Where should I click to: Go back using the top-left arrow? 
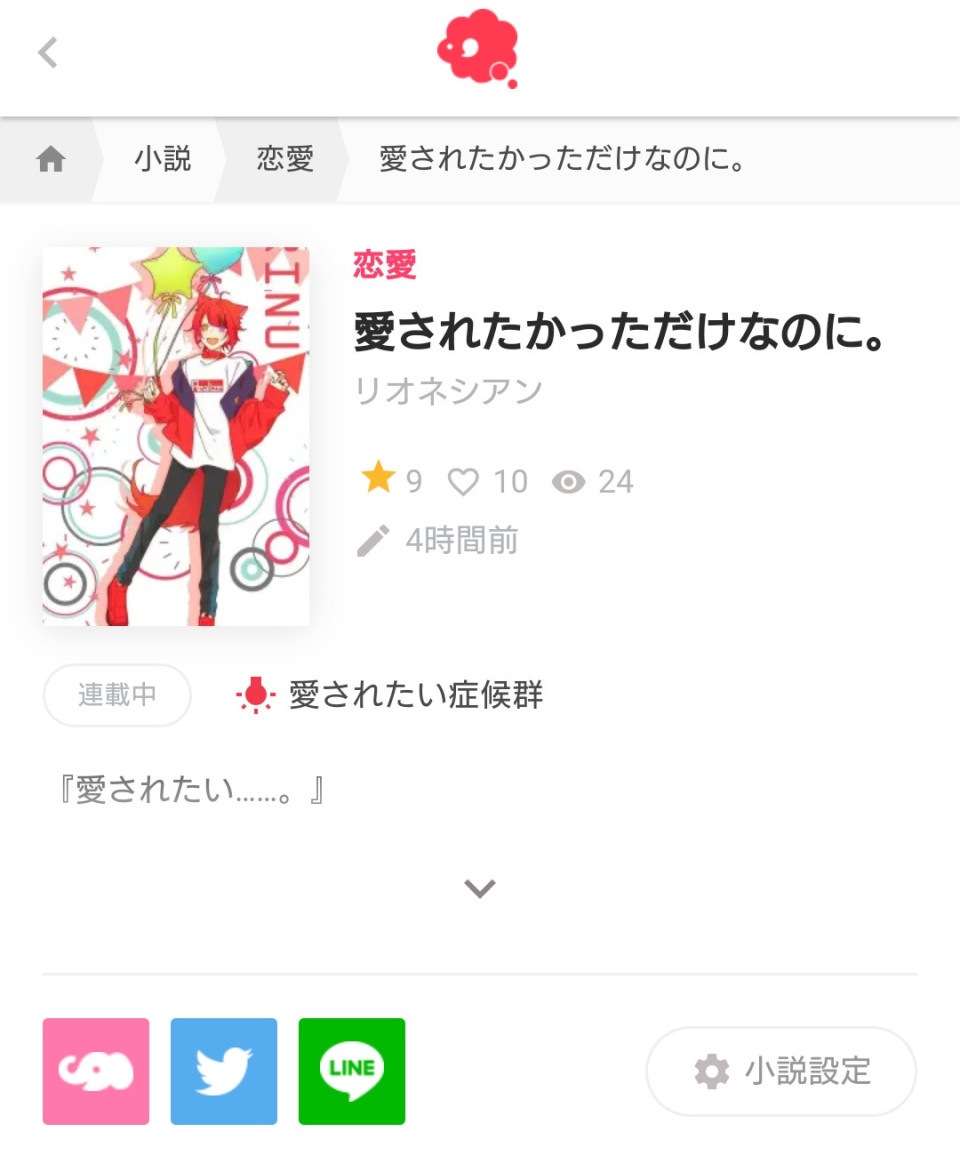click(48, 53)
